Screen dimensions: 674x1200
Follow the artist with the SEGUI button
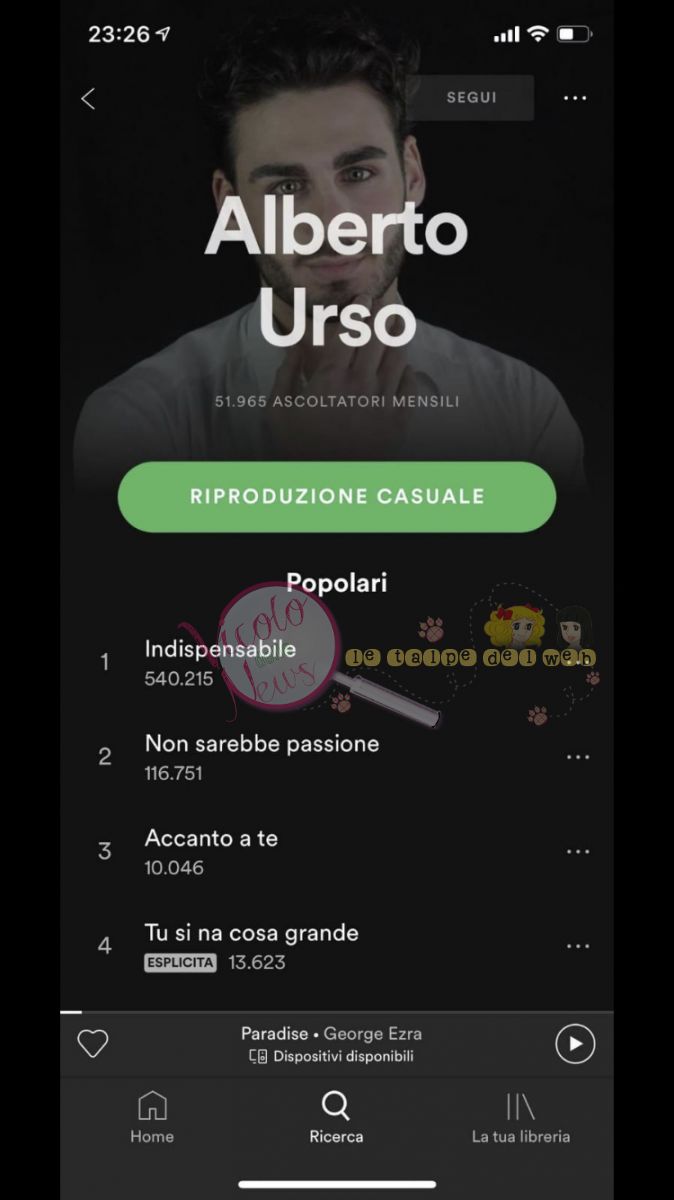pyautogui.click(x=471, y=98)
